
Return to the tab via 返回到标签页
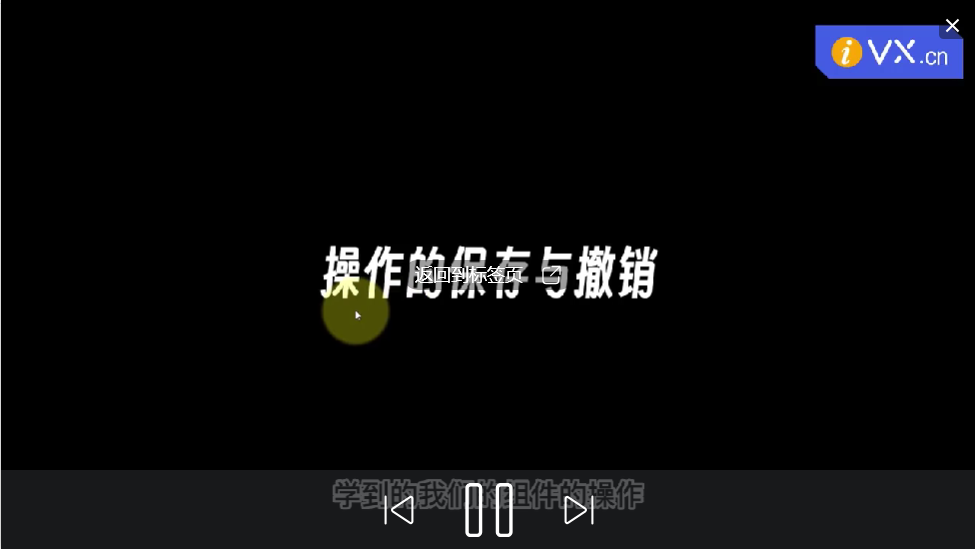point(487,274)
